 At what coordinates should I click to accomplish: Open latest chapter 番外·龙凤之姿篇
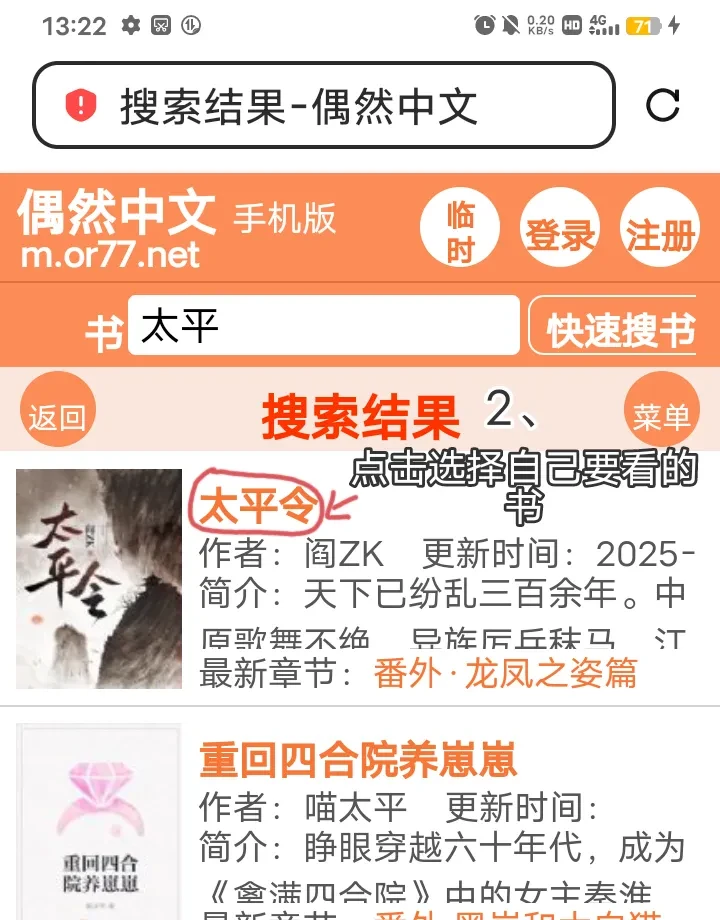point(505,672)
